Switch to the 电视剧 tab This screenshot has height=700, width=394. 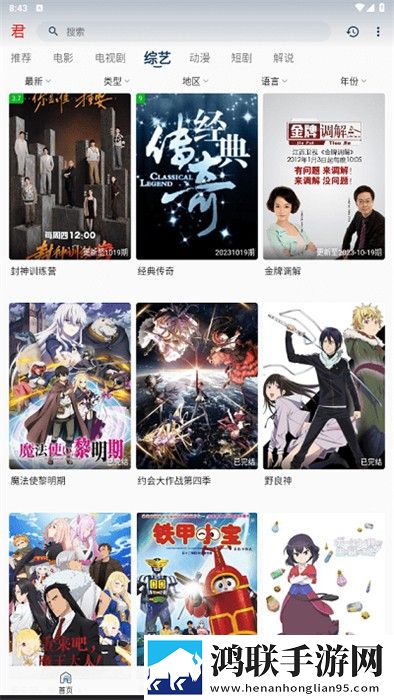[110, 58]
